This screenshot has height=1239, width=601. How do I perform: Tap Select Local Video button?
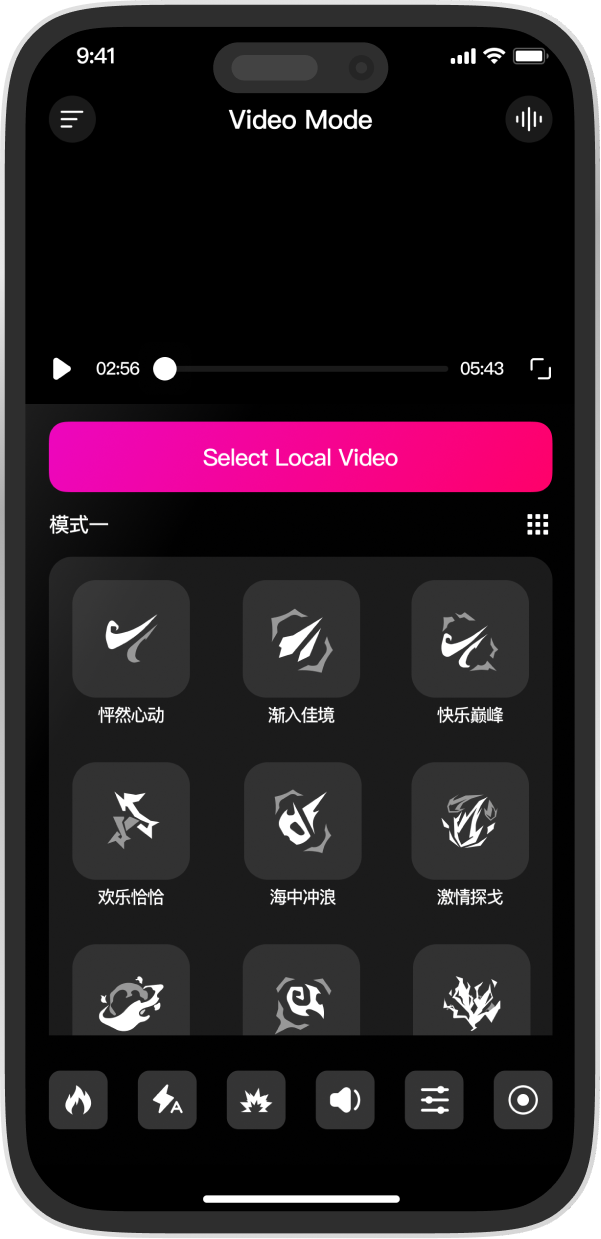pyautogui.click(x=300, y=457)
